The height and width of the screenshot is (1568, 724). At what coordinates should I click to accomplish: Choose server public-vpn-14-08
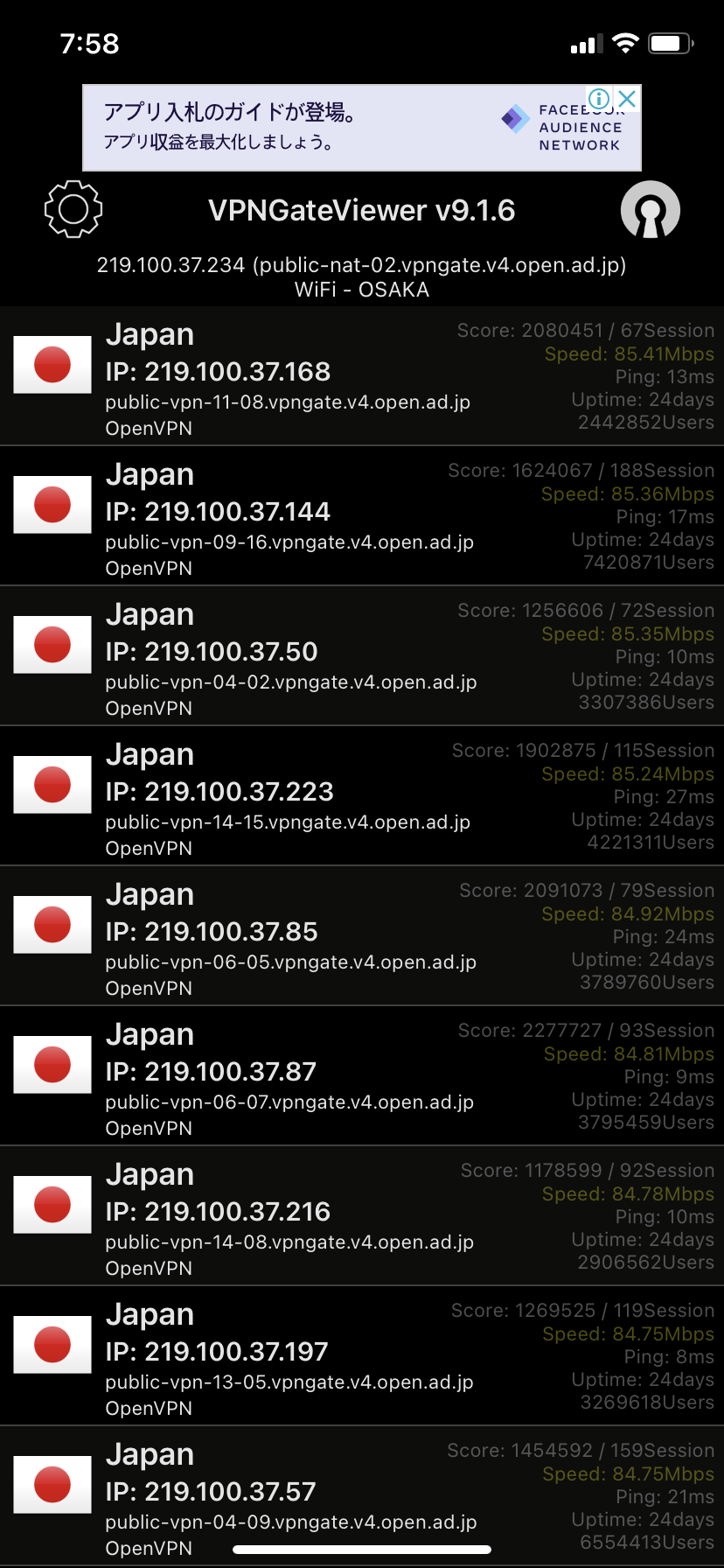click(362, 1216)
